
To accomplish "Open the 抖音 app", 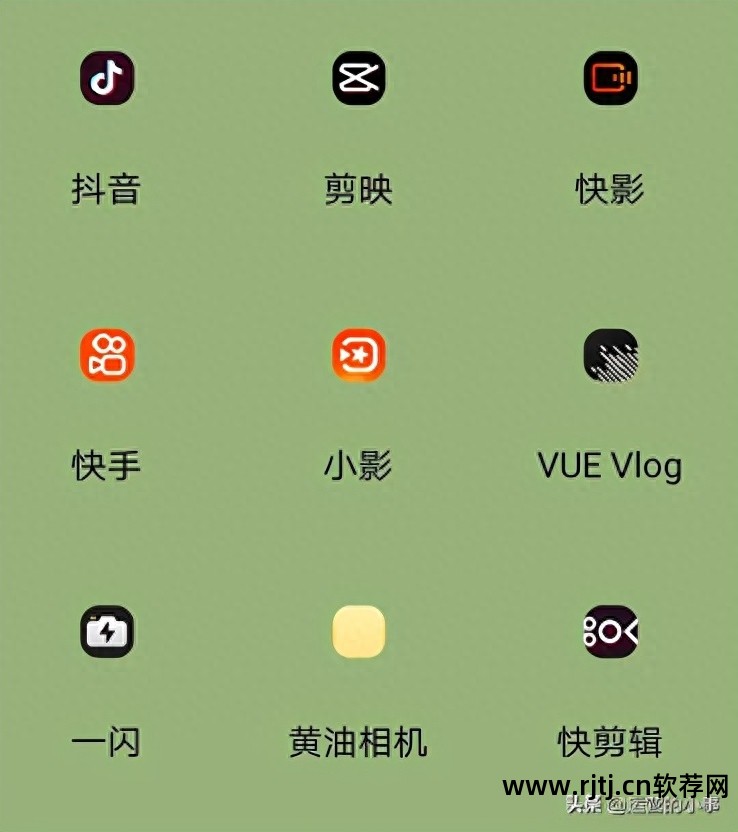I will pos(107,79).
